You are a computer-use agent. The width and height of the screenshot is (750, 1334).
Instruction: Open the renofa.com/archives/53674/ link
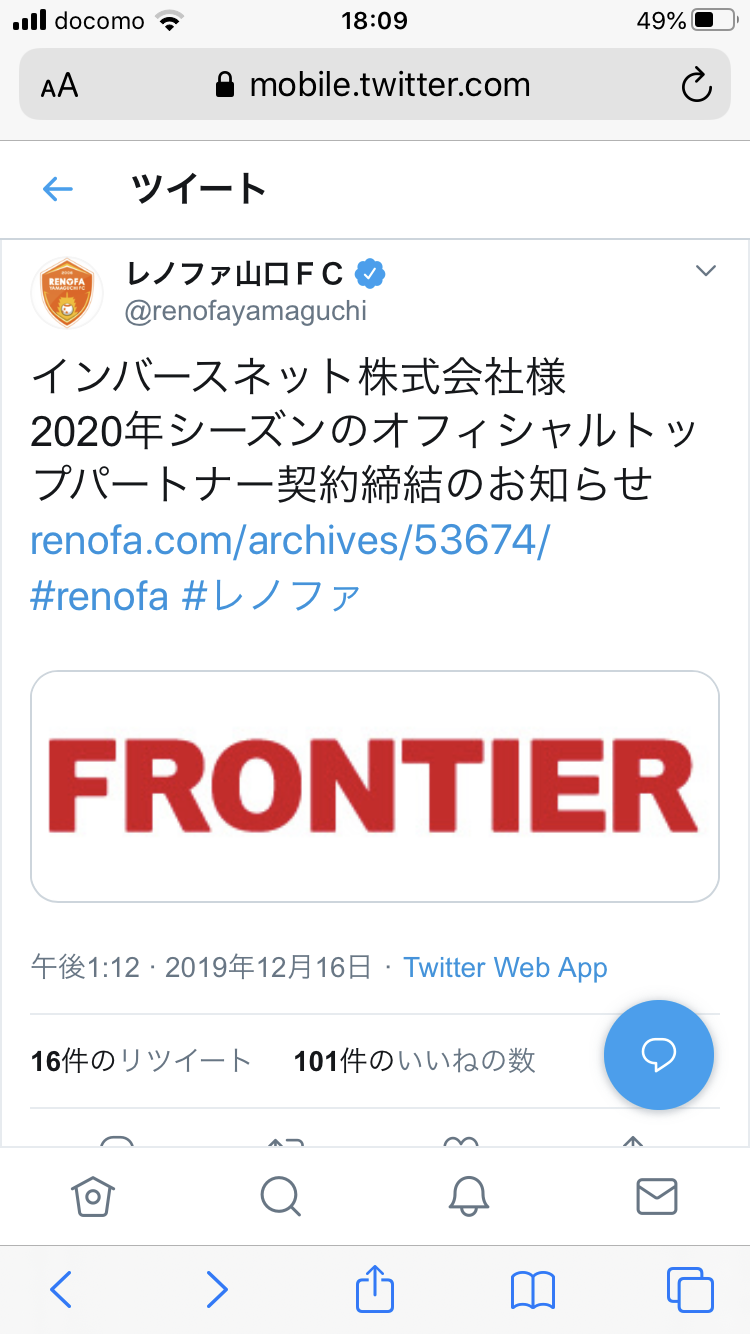point(290,541)
